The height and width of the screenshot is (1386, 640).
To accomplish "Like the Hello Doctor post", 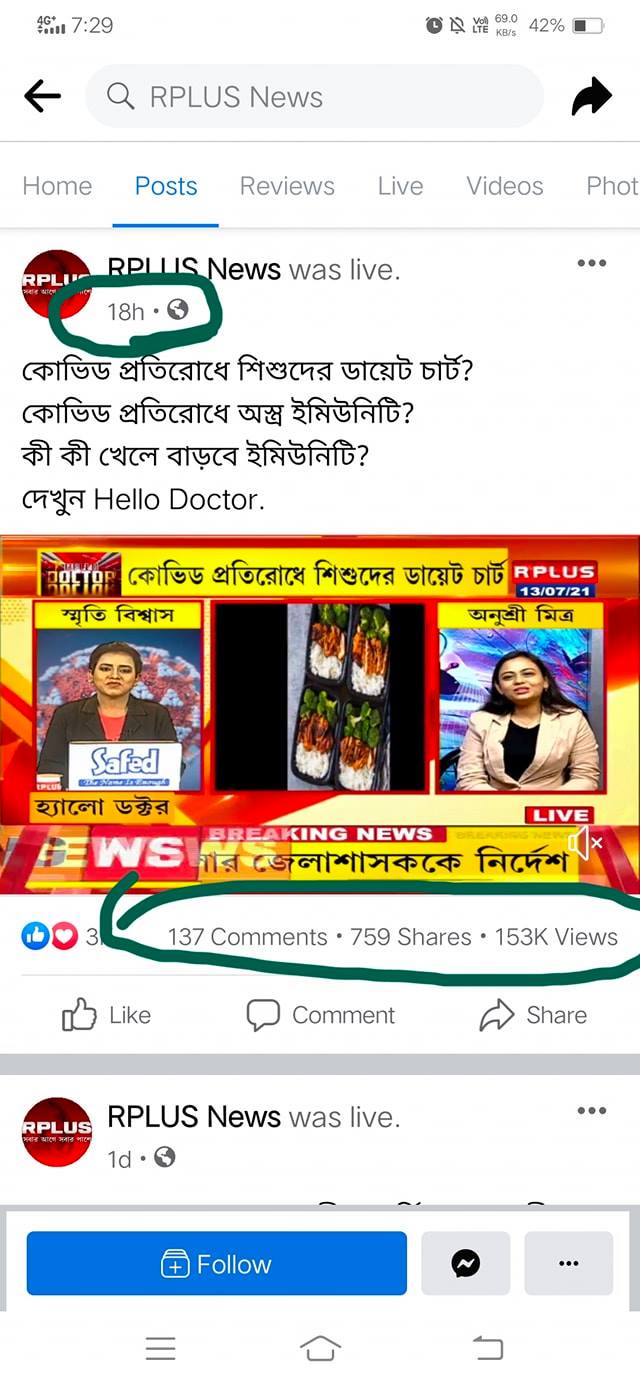I will pos(106,1015).
